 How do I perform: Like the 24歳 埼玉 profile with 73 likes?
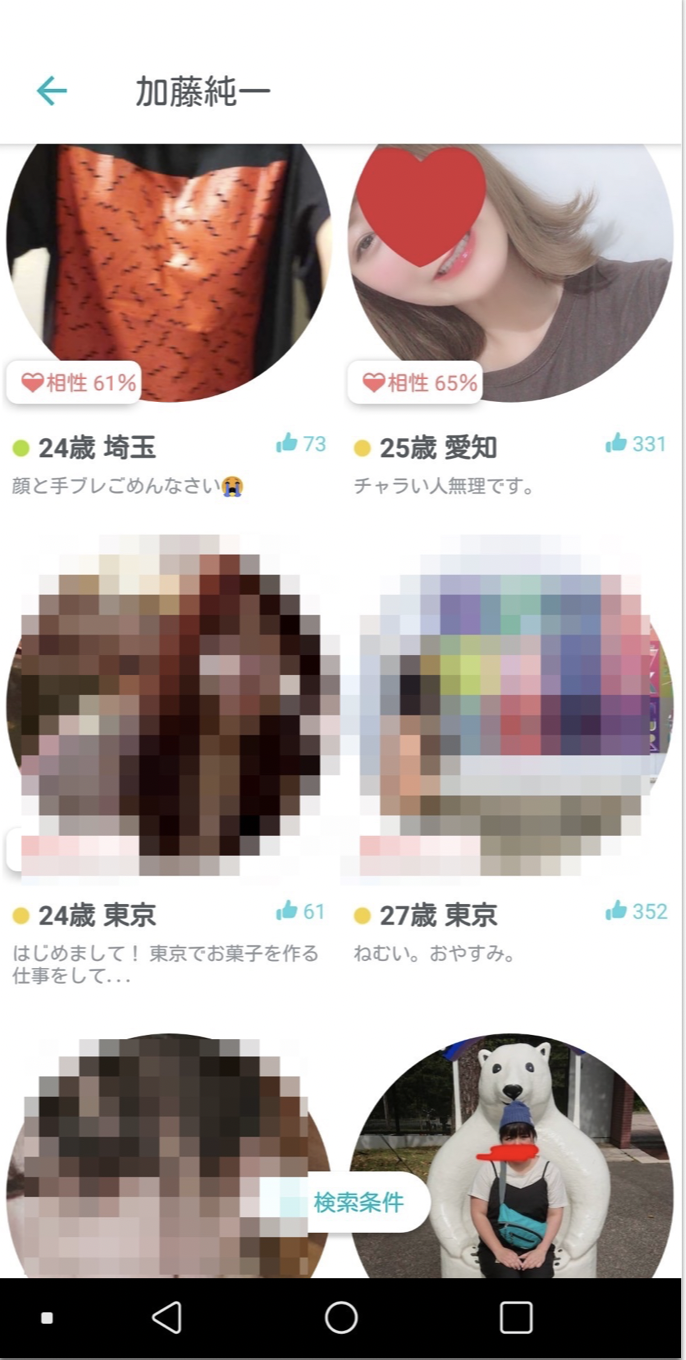(x=301, y=444)
